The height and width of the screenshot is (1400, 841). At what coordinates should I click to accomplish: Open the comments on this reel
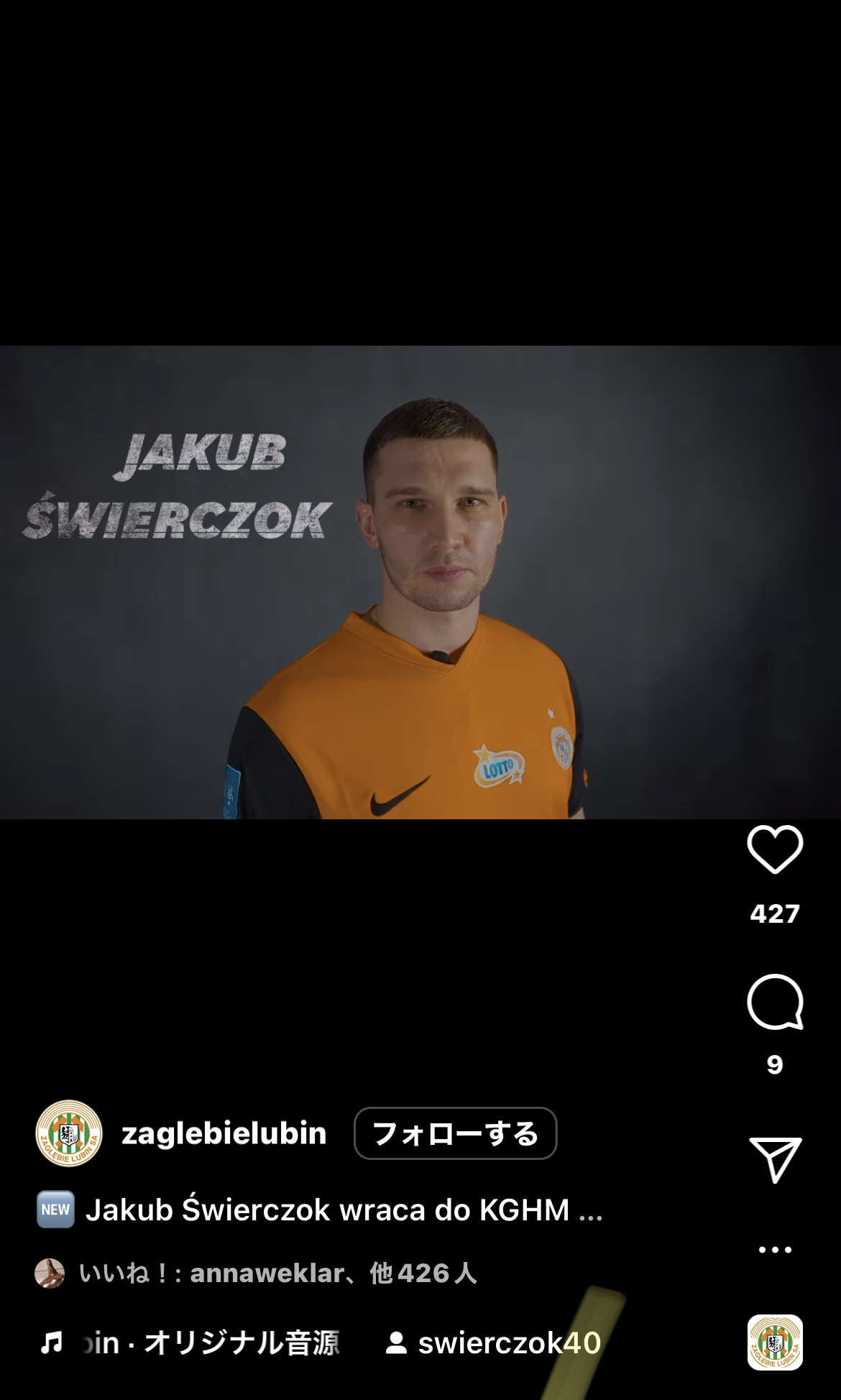click(775, 1002)
